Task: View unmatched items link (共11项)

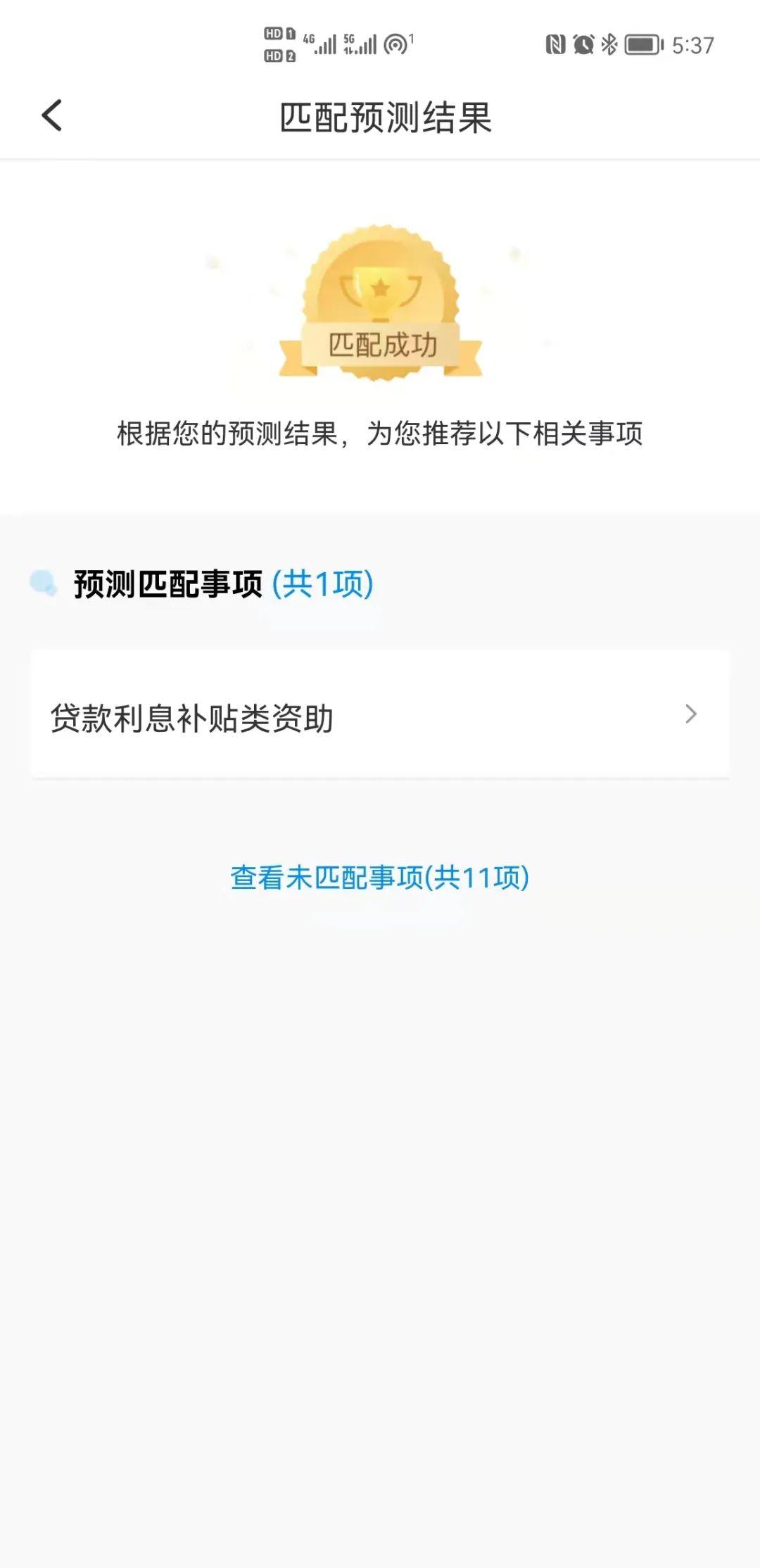Action: [x=379, y=878]
